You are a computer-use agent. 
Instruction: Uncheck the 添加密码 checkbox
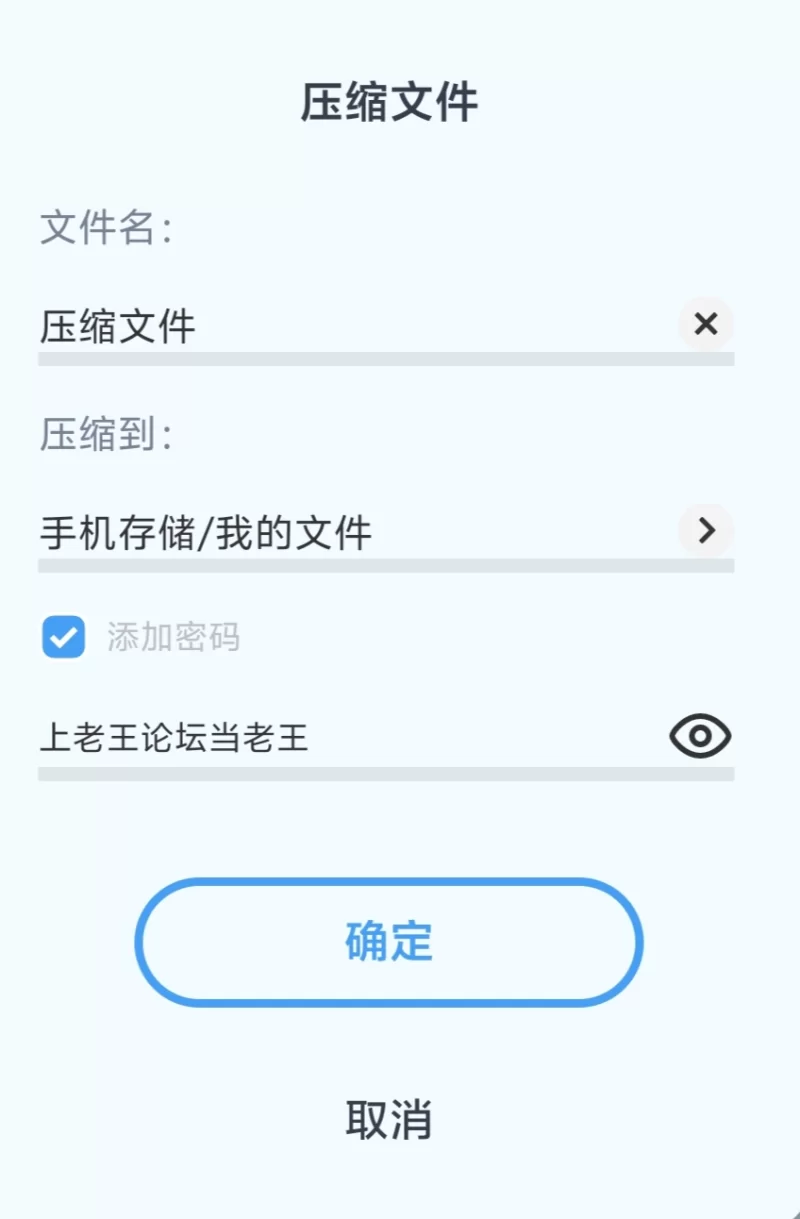(64, 637)
